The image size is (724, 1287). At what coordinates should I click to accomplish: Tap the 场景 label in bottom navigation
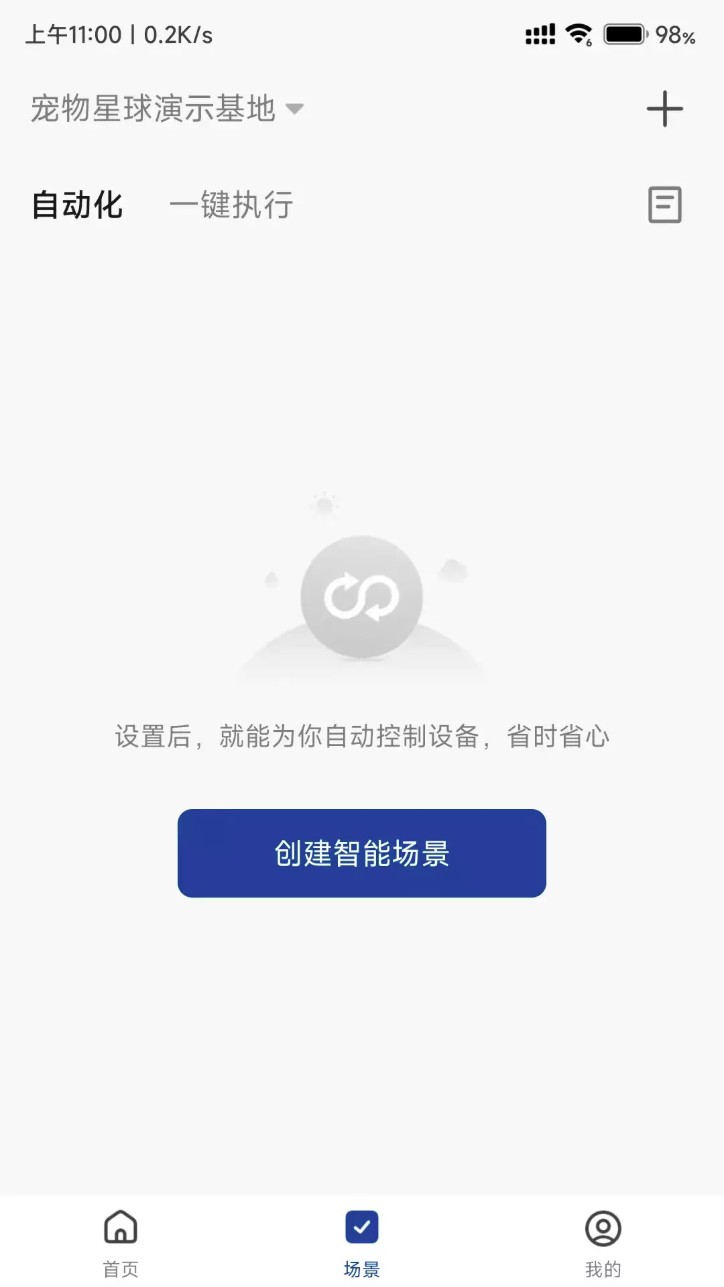pyautogui.click(x=362, y=1268)
